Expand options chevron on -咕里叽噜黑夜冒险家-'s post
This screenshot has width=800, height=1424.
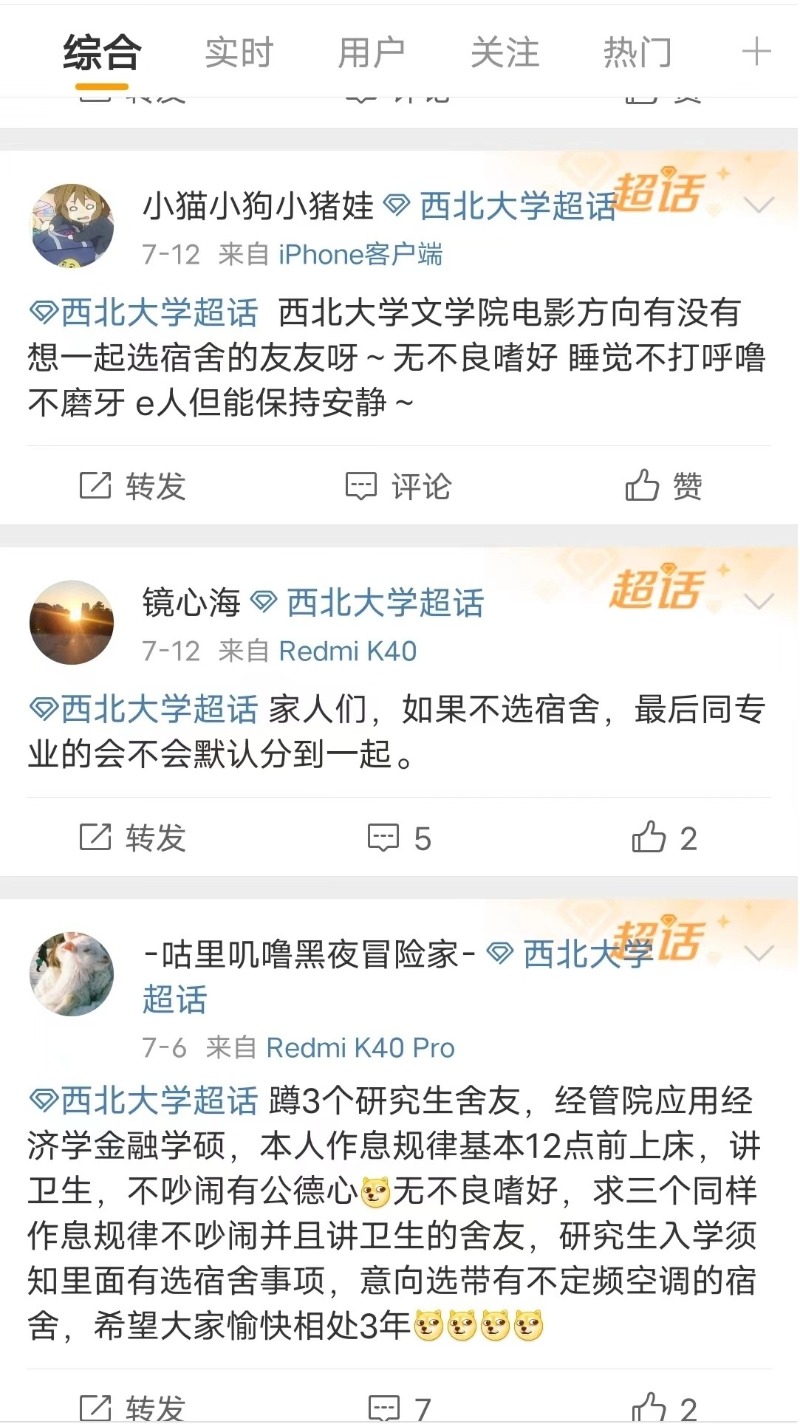pos(761,953)
